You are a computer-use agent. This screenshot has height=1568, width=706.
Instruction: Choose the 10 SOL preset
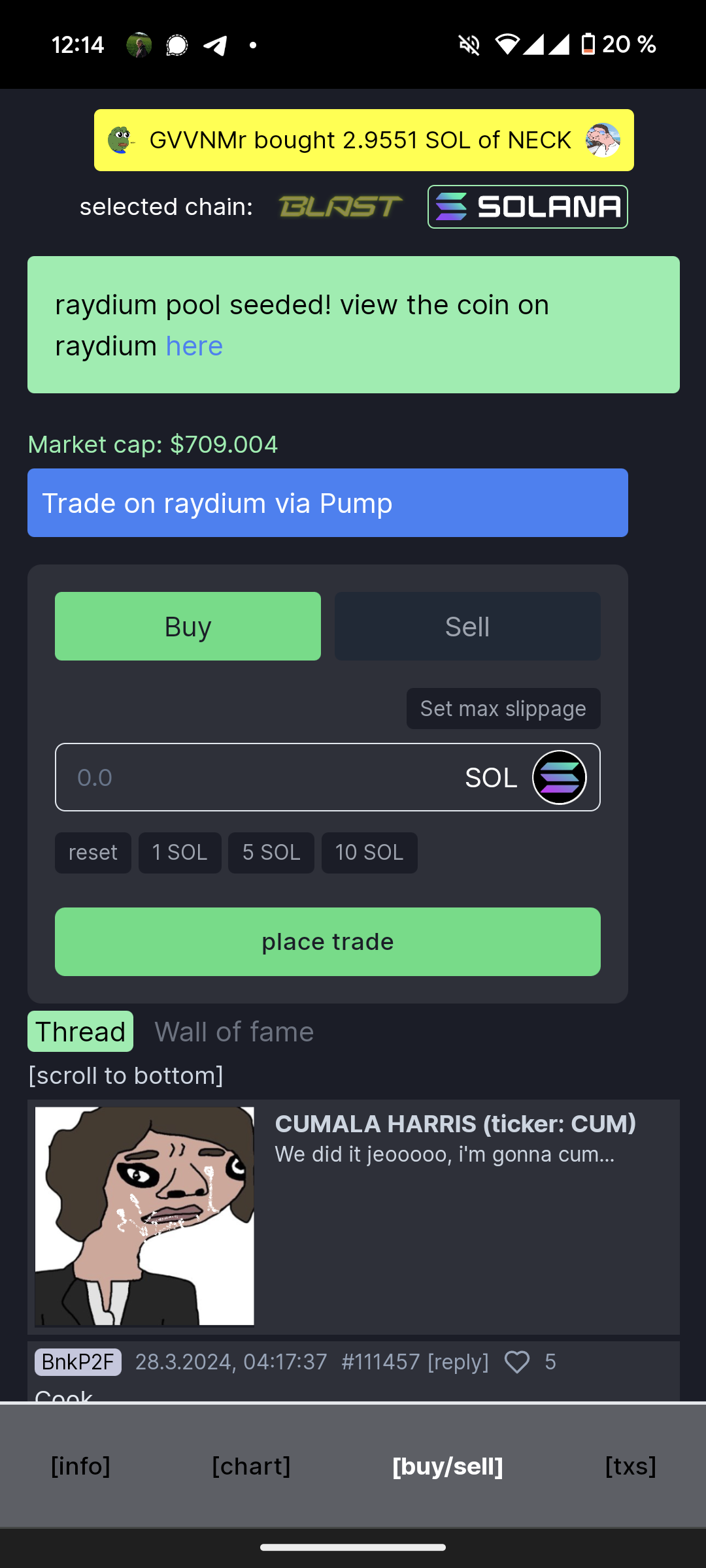[369, 853]
